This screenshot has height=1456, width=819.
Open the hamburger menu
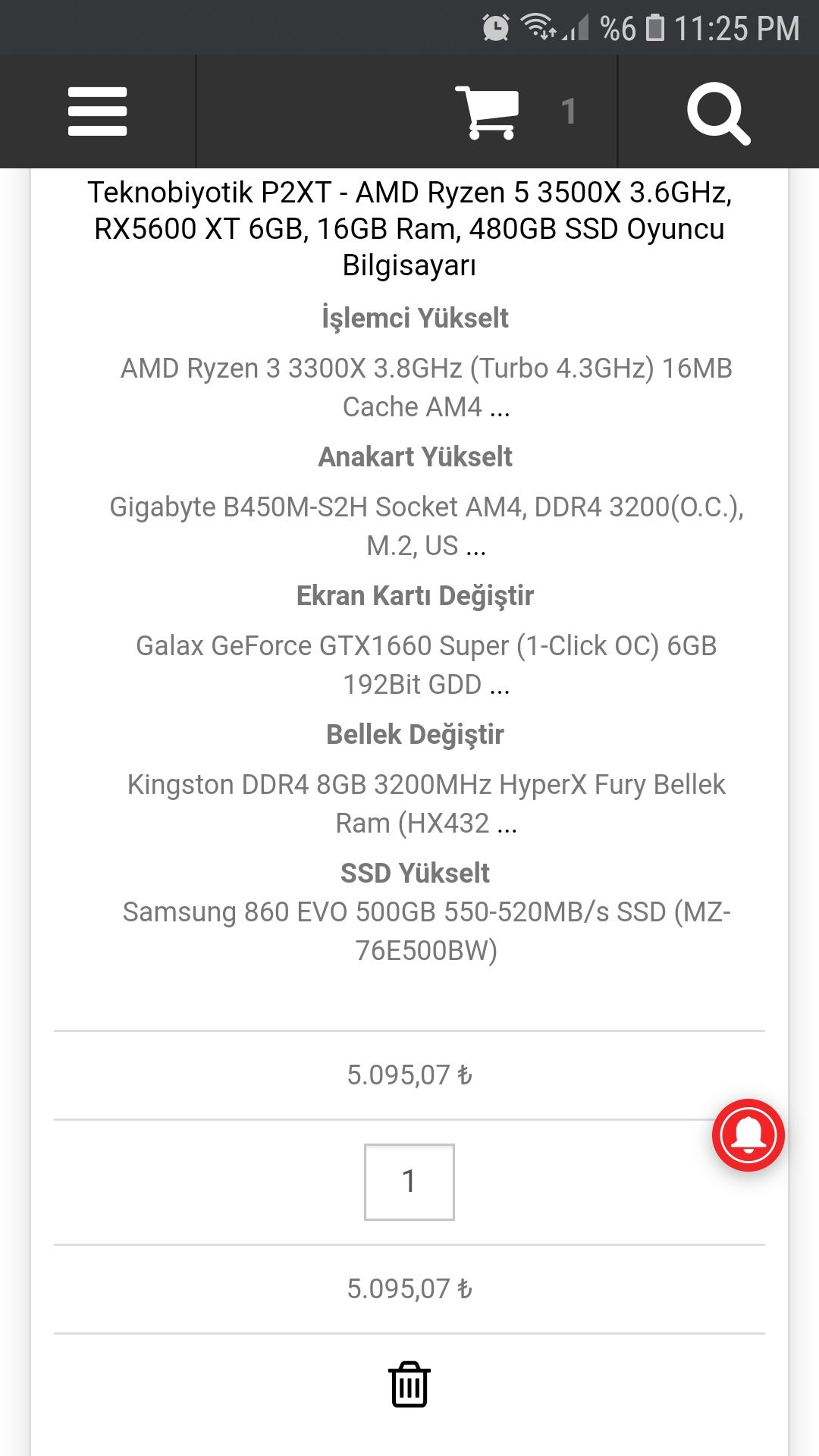[97, 111]
